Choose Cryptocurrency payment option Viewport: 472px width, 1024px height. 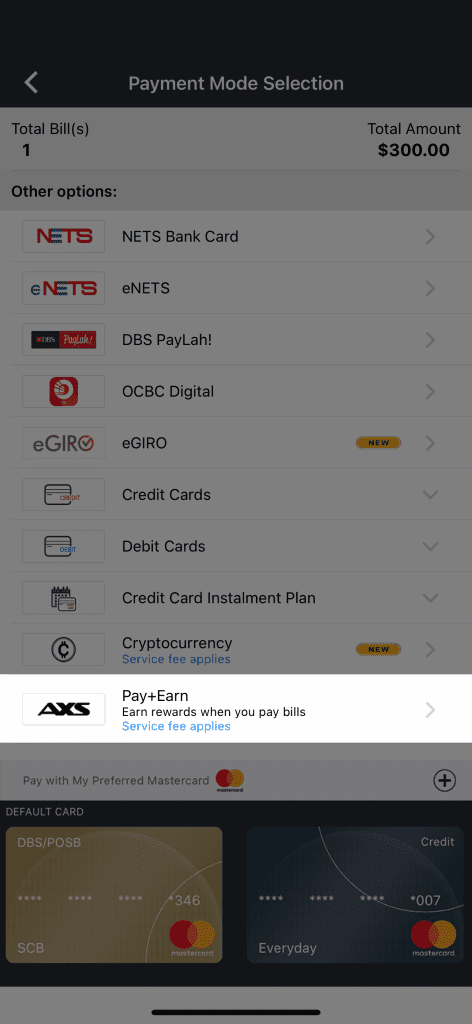pyautogui.click(x=236, y=649)
